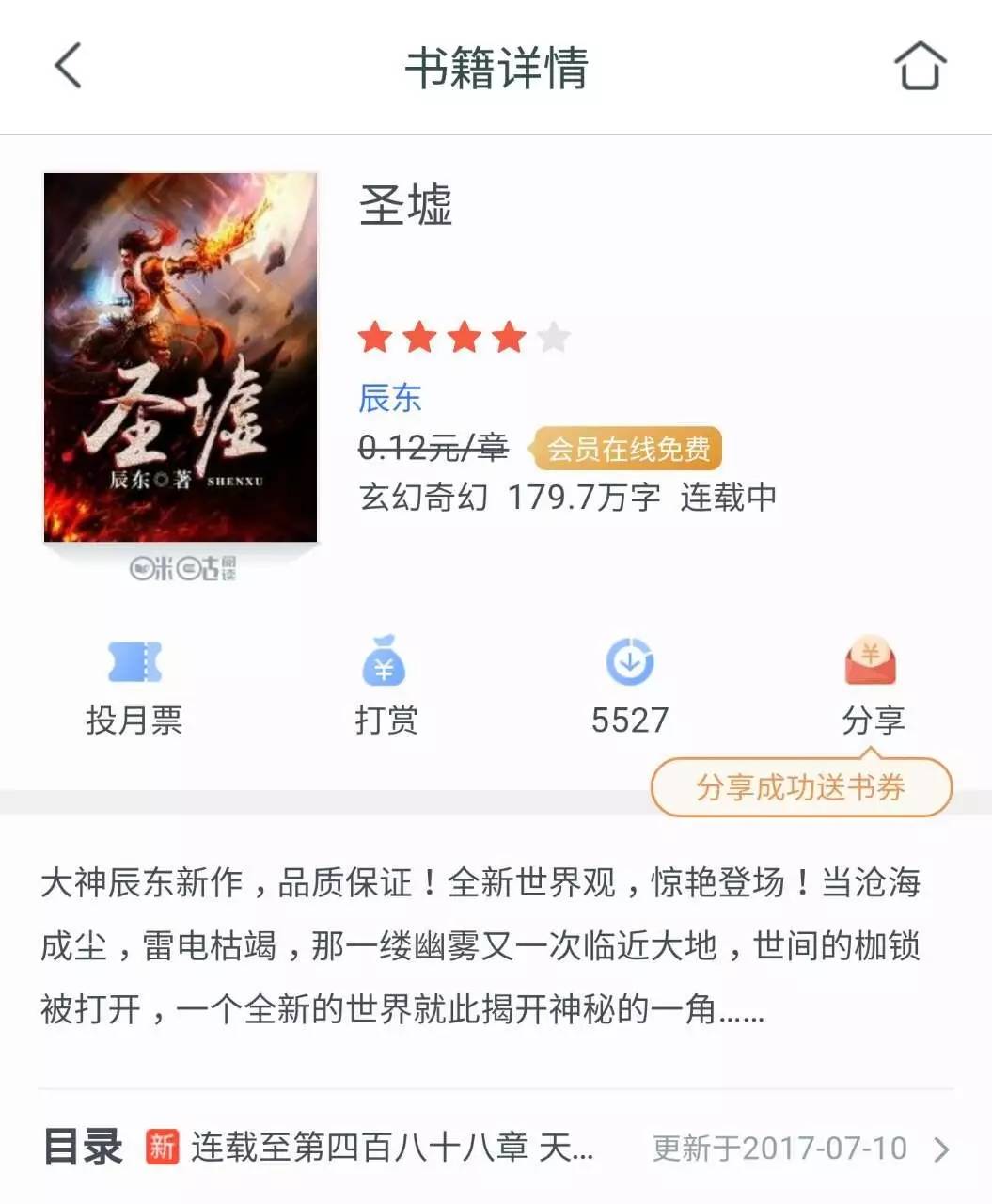Click the 会员在线免费 membership badge
This screenshot has height=1204, width=992.
pos(627,450)
